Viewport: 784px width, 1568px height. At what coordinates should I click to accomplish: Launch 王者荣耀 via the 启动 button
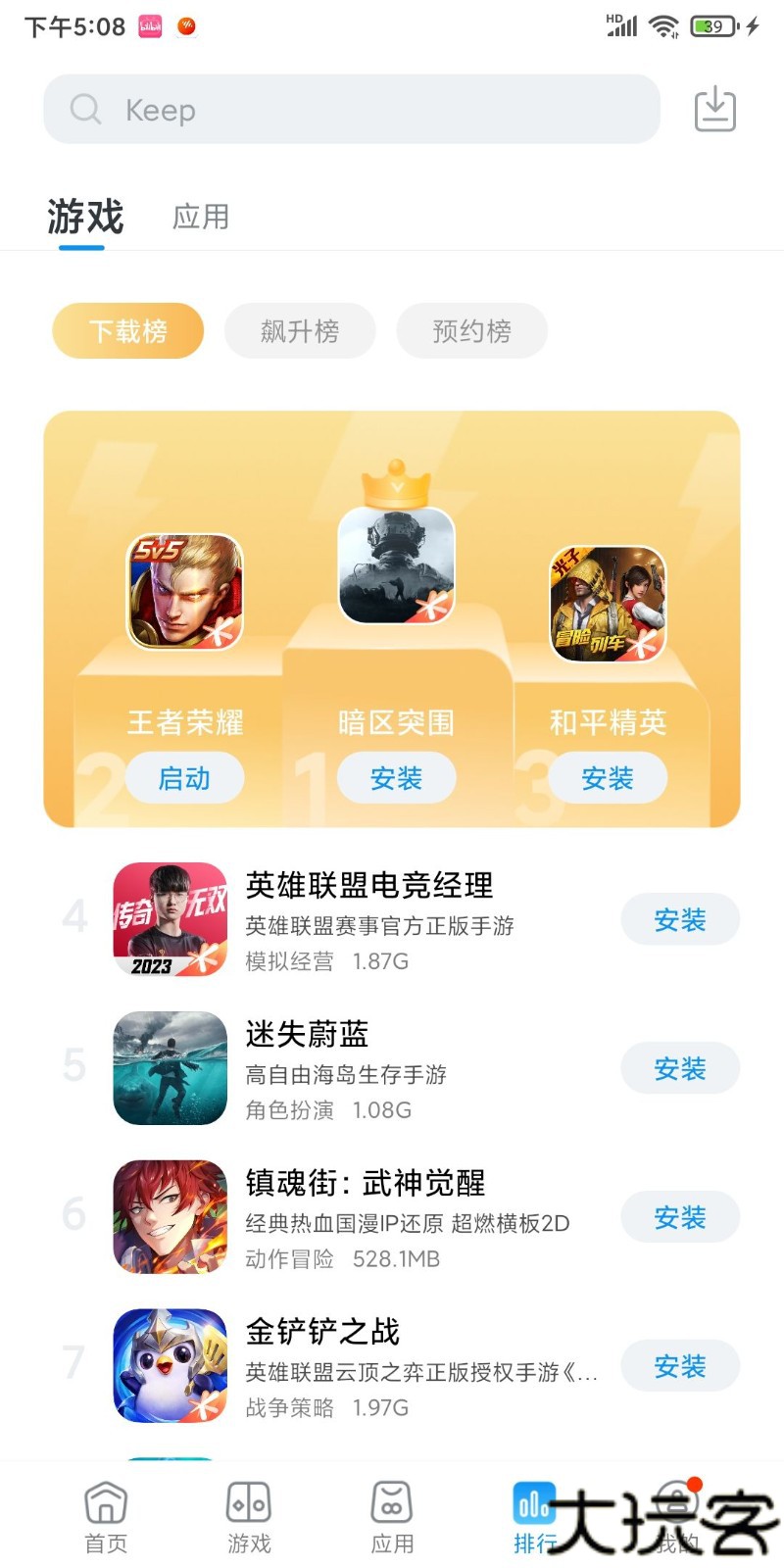point(184,777)
